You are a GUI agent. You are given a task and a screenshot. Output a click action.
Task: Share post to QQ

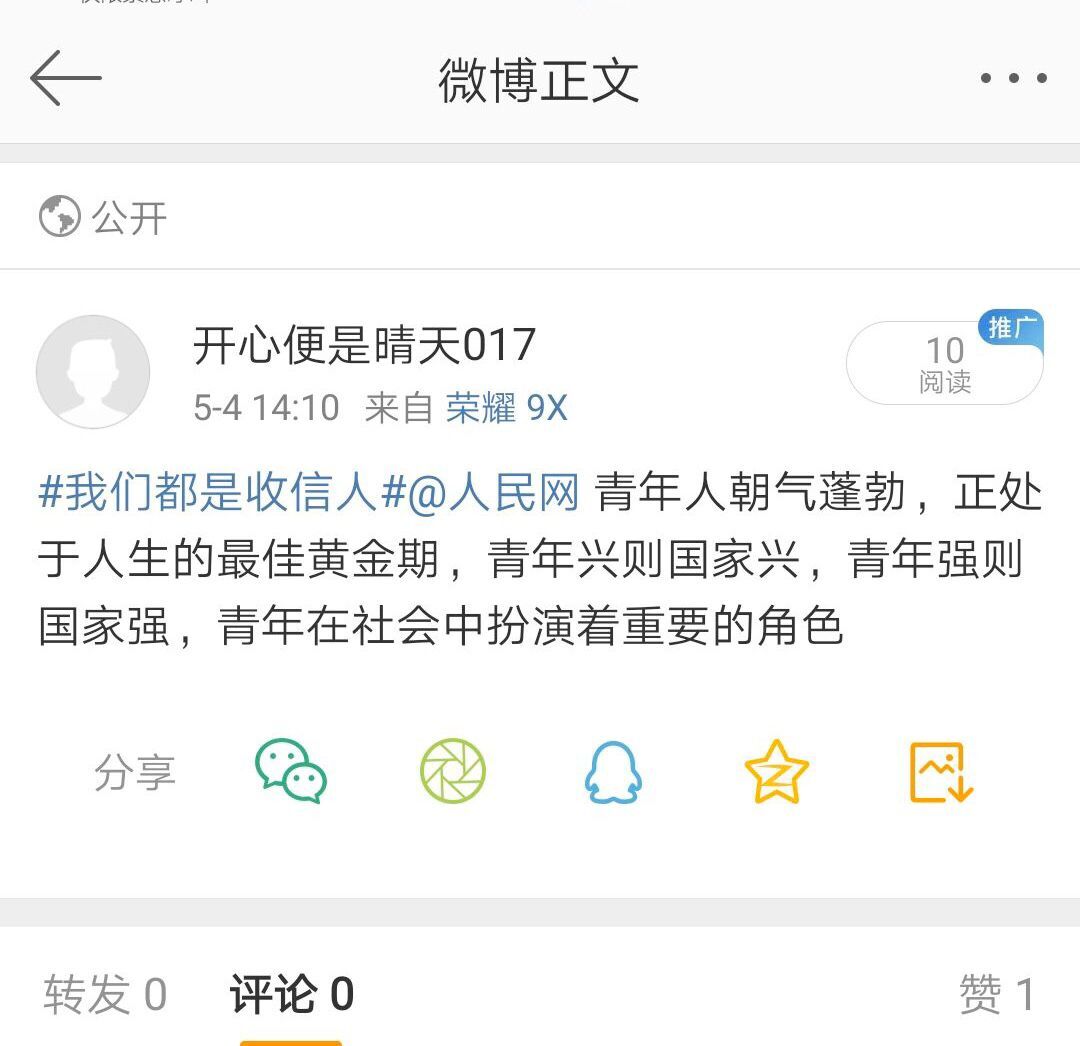pyautogui.click(x=613, y=772)
